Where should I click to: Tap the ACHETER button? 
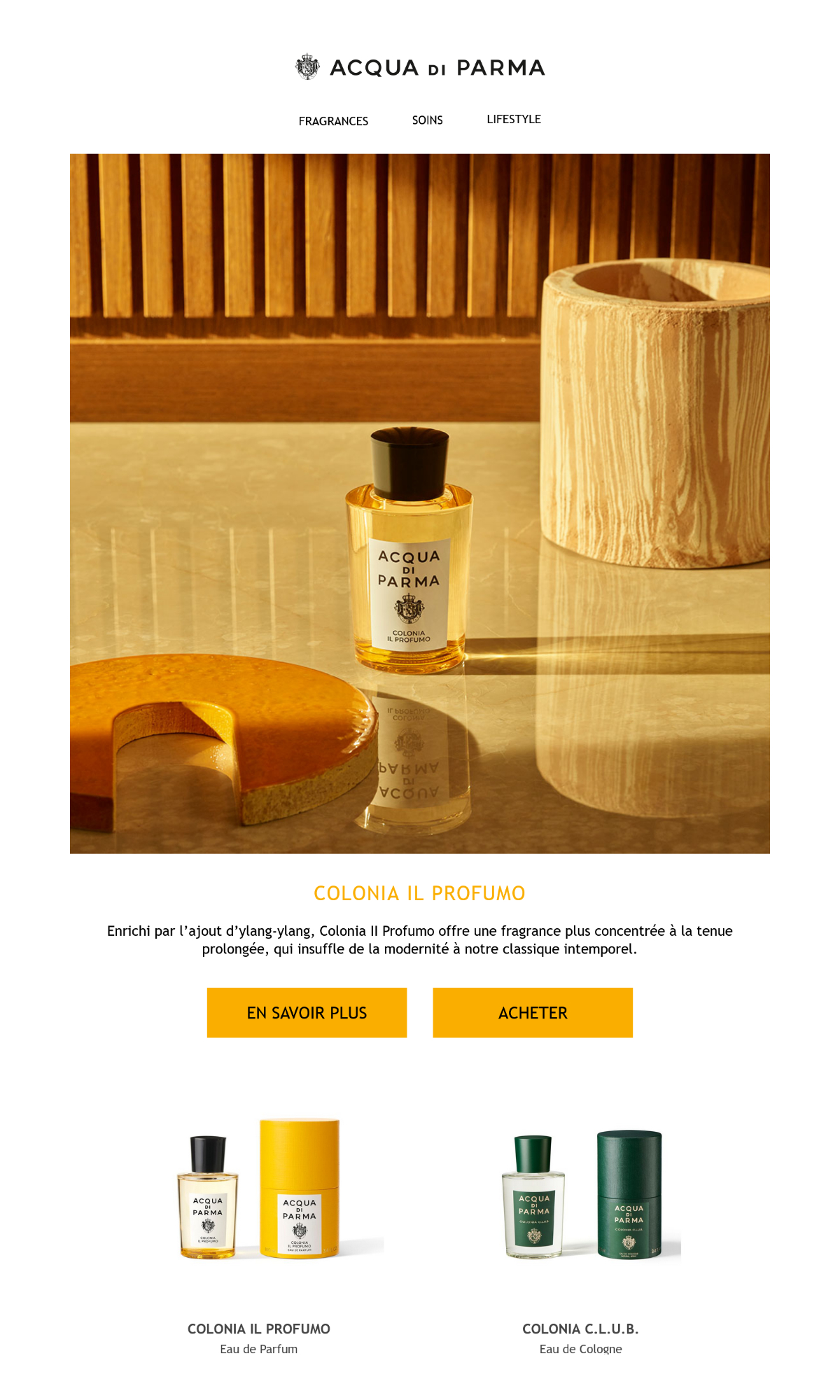click(533, 1012)
